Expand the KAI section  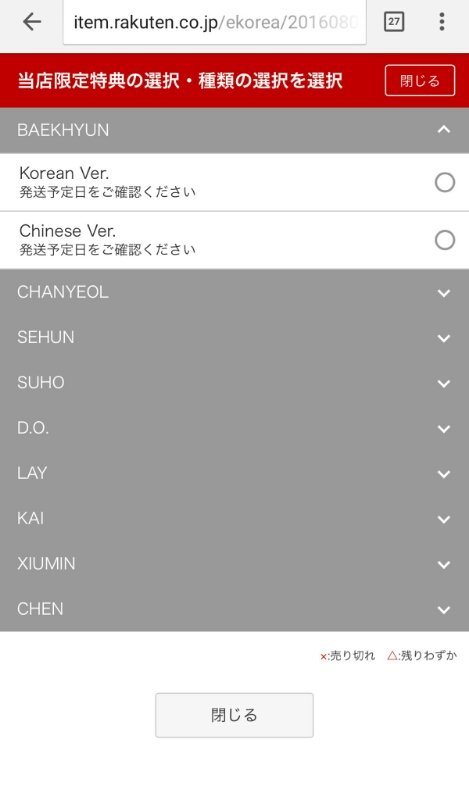234,518
